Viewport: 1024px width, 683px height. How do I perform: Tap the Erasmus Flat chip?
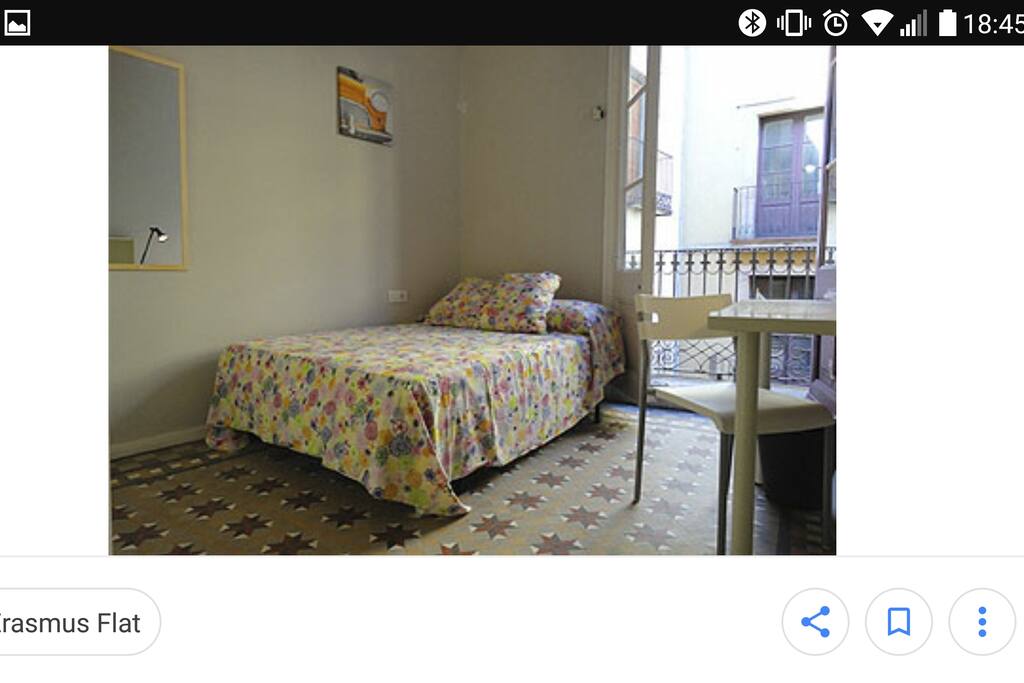(72, 623)
